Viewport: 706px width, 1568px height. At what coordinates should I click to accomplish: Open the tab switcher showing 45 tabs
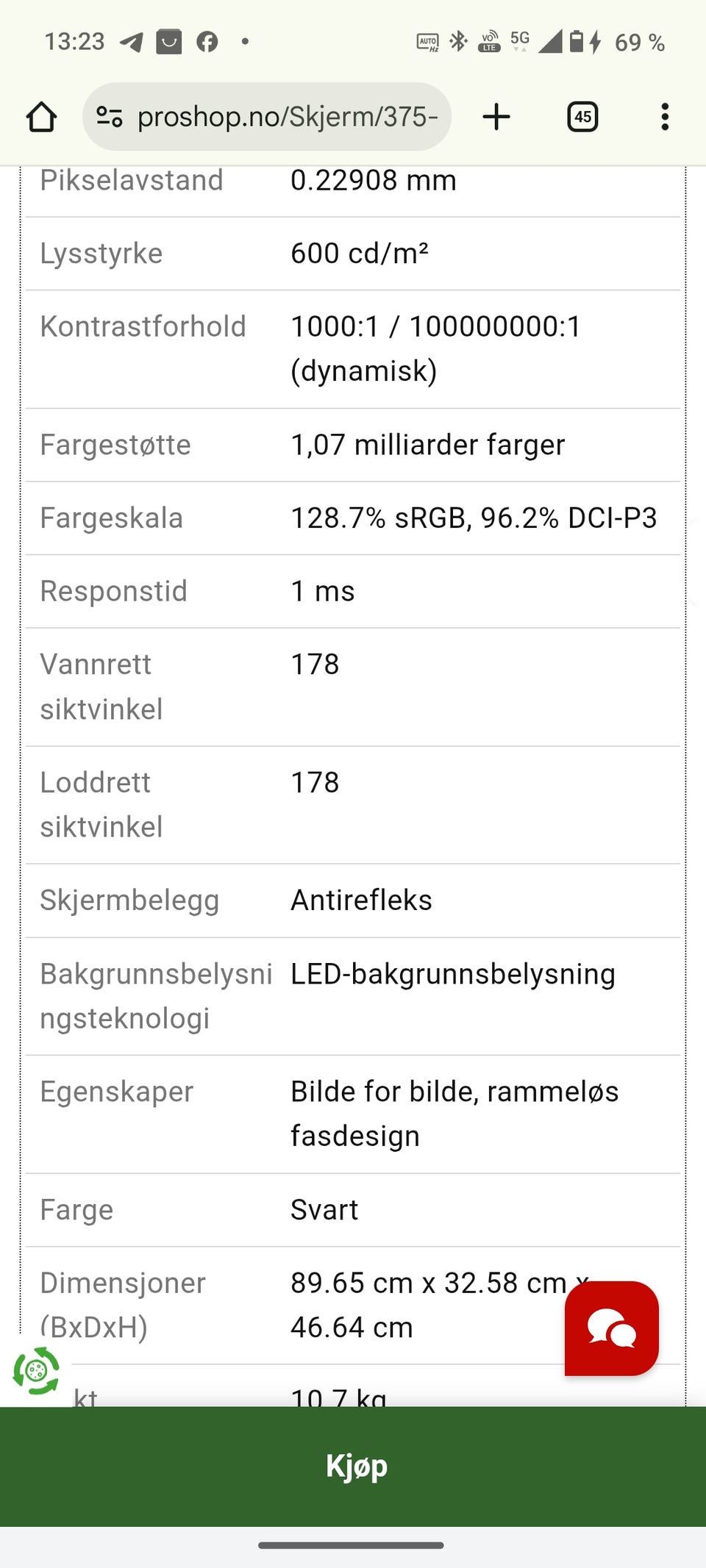(x=582, y=116)
